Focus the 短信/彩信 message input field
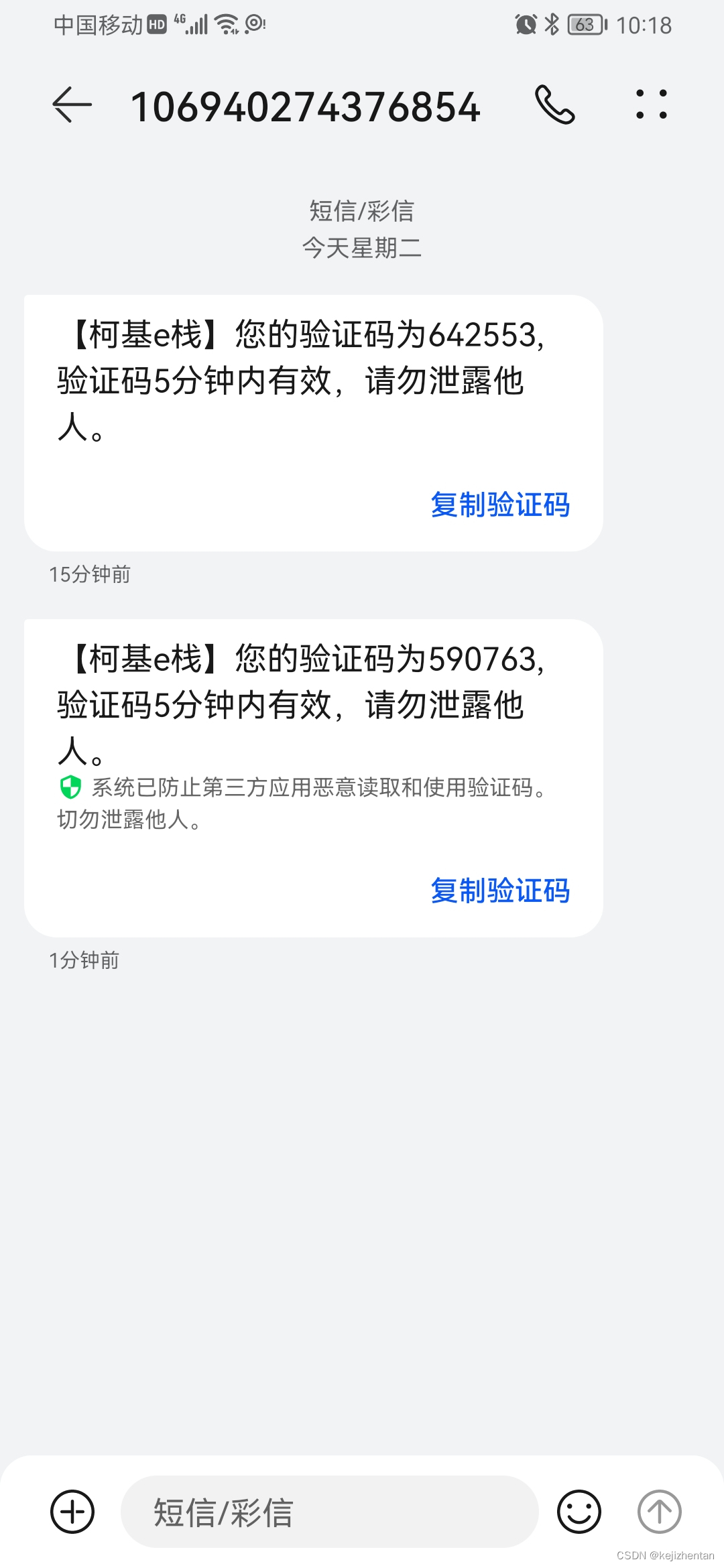 [x=328, y=1512]
